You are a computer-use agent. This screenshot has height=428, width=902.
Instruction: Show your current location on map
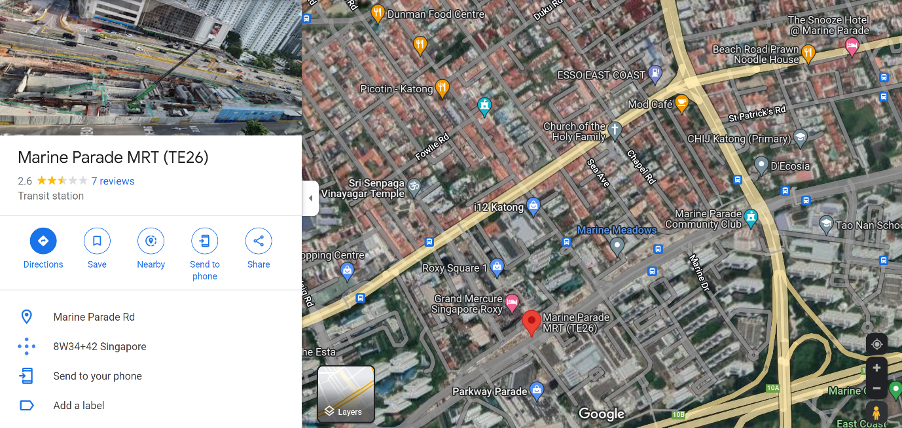(x=876, y=343)
